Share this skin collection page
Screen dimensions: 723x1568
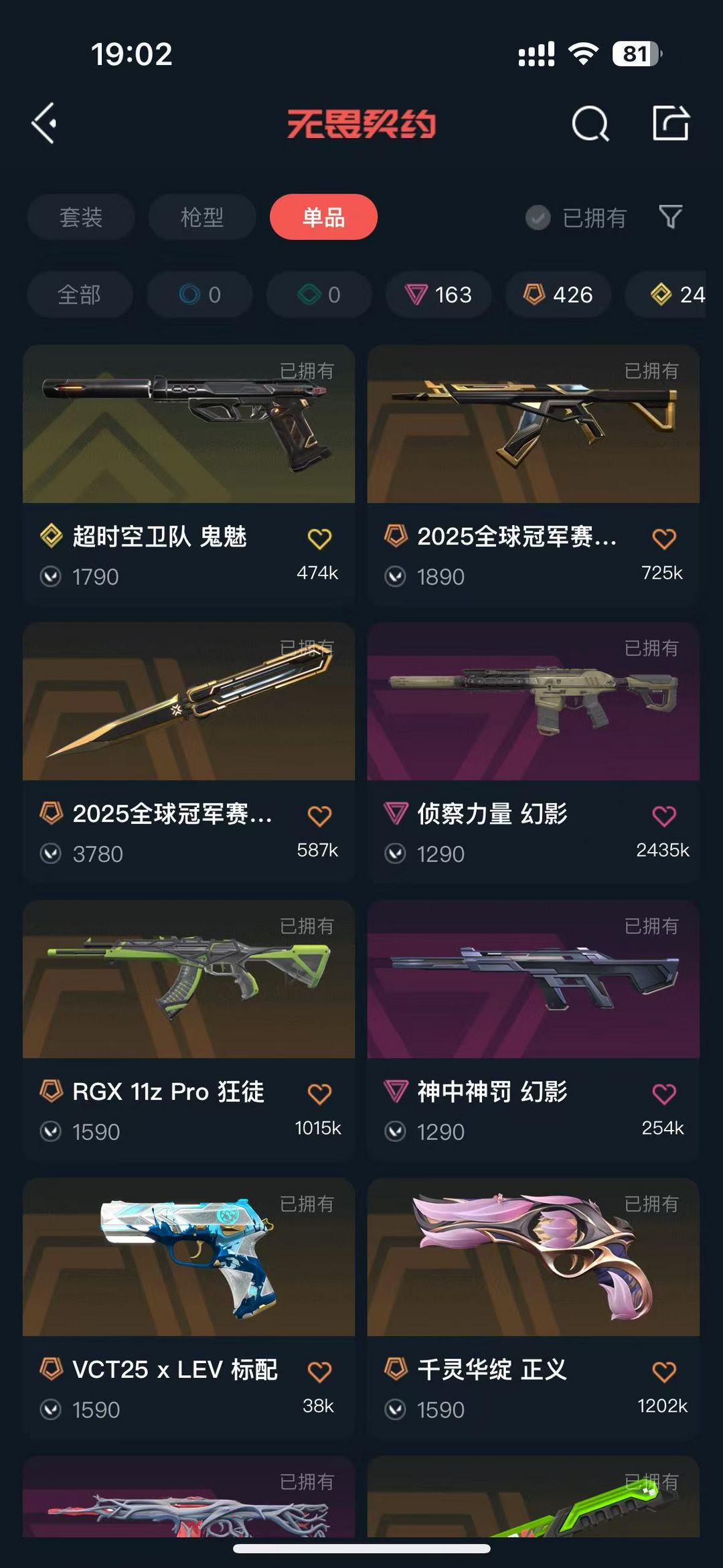(671, 123)
